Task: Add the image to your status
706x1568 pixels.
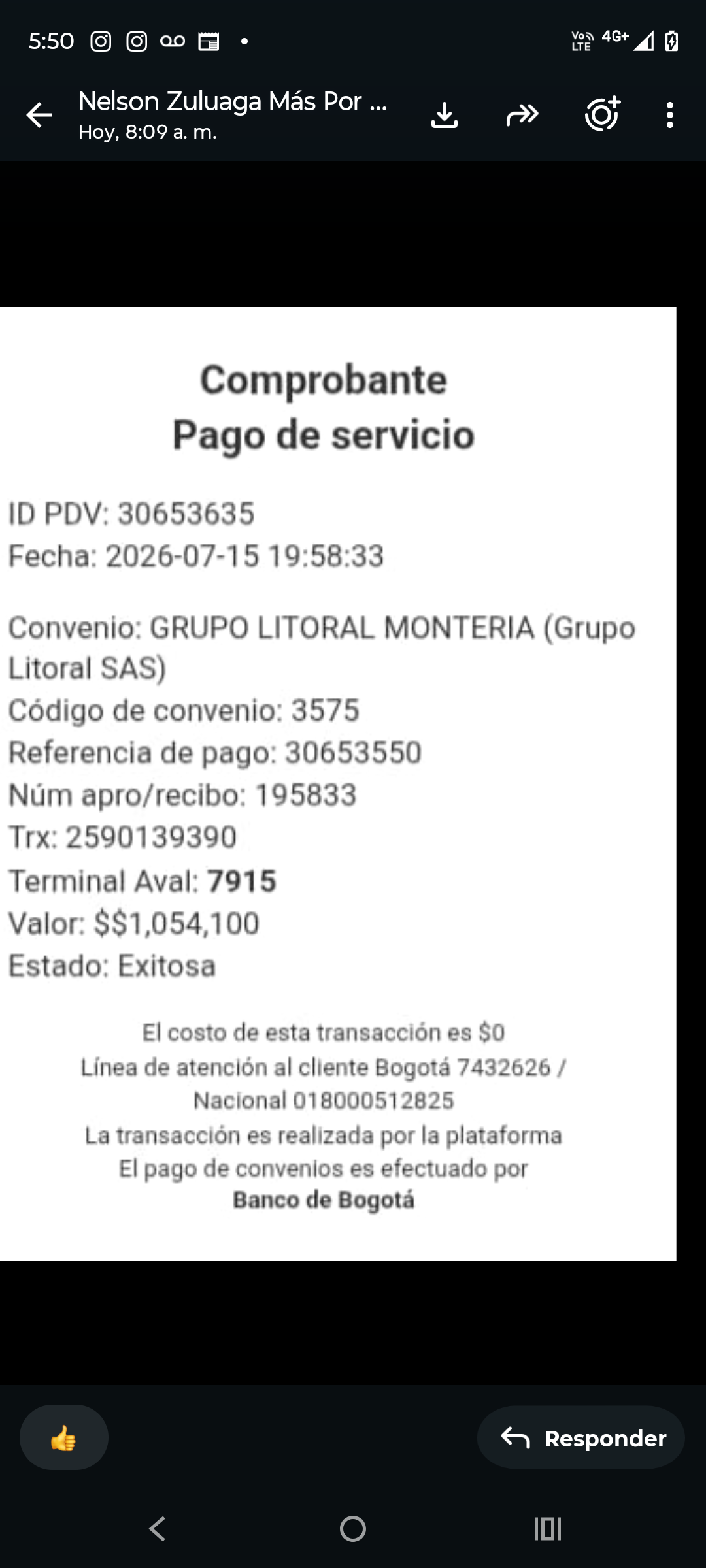Action: (602, 114)
